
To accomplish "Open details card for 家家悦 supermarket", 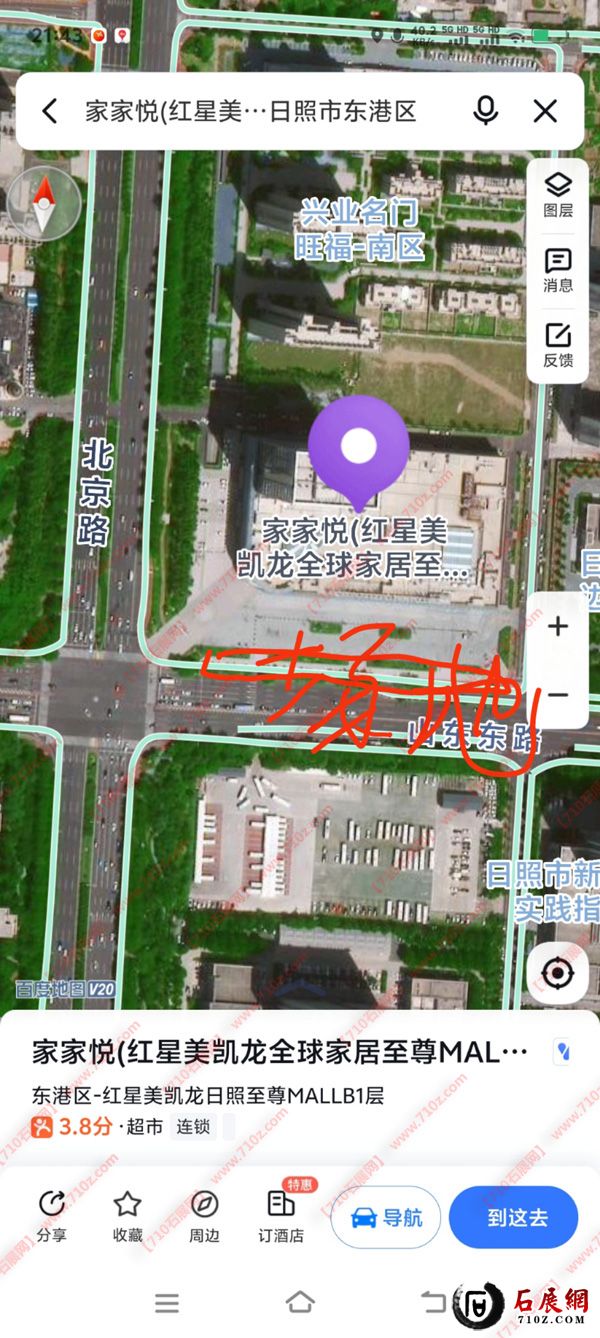I will 280,1053.
